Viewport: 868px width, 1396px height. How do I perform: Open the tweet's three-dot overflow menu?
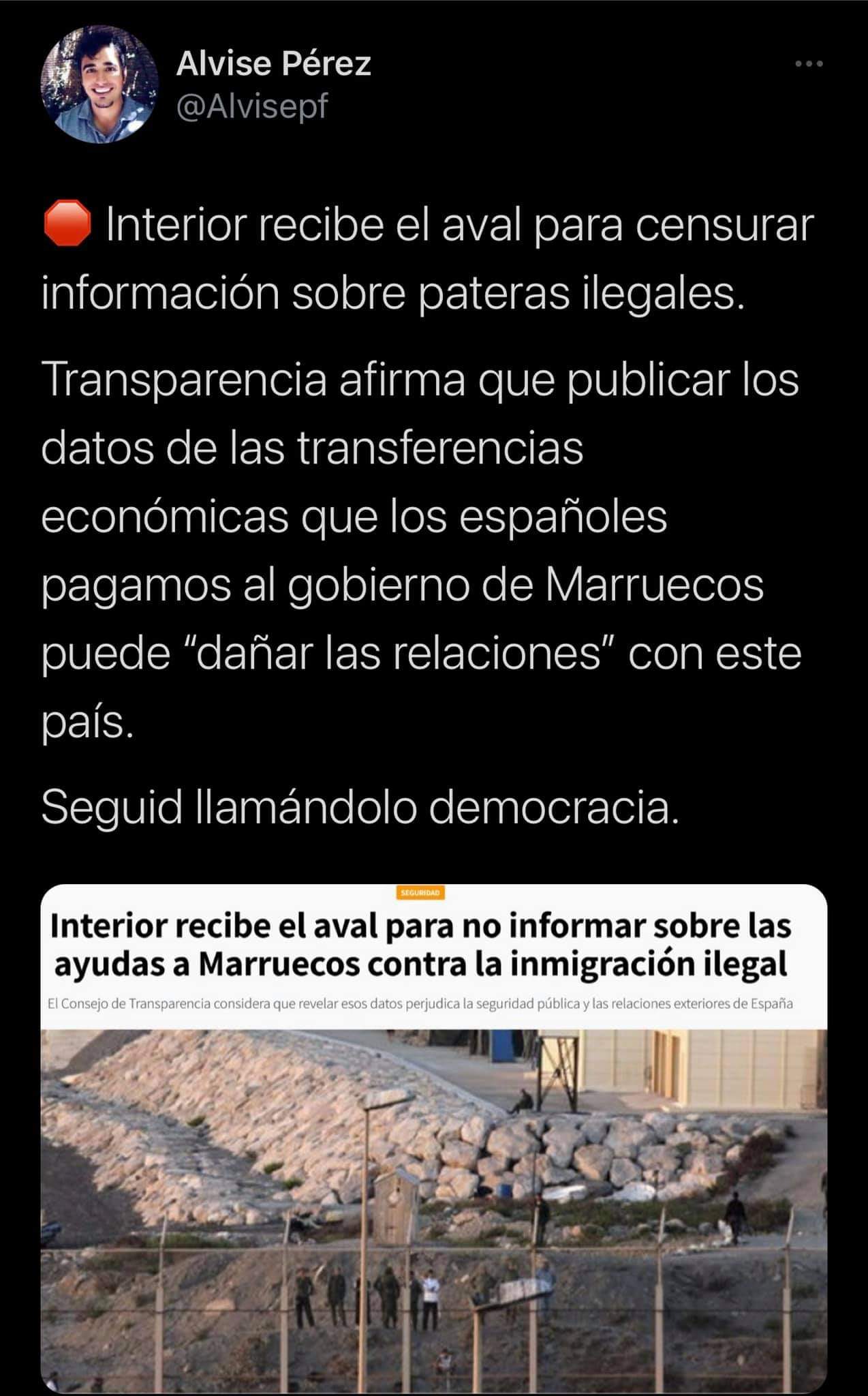pos(809,64)
